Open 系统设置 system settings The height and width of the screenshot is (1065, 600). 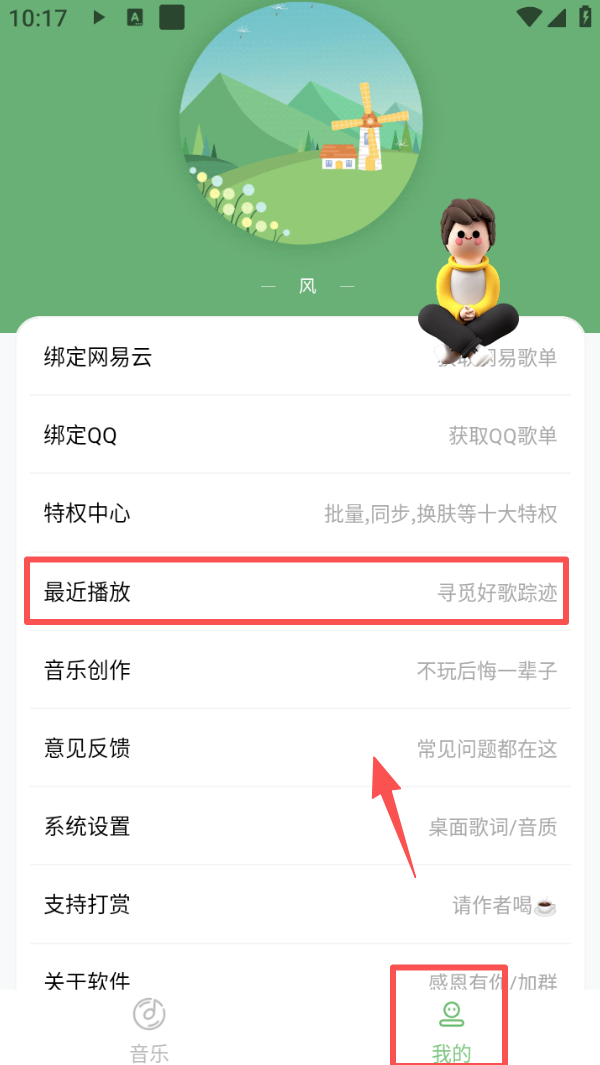click(300, 827)
